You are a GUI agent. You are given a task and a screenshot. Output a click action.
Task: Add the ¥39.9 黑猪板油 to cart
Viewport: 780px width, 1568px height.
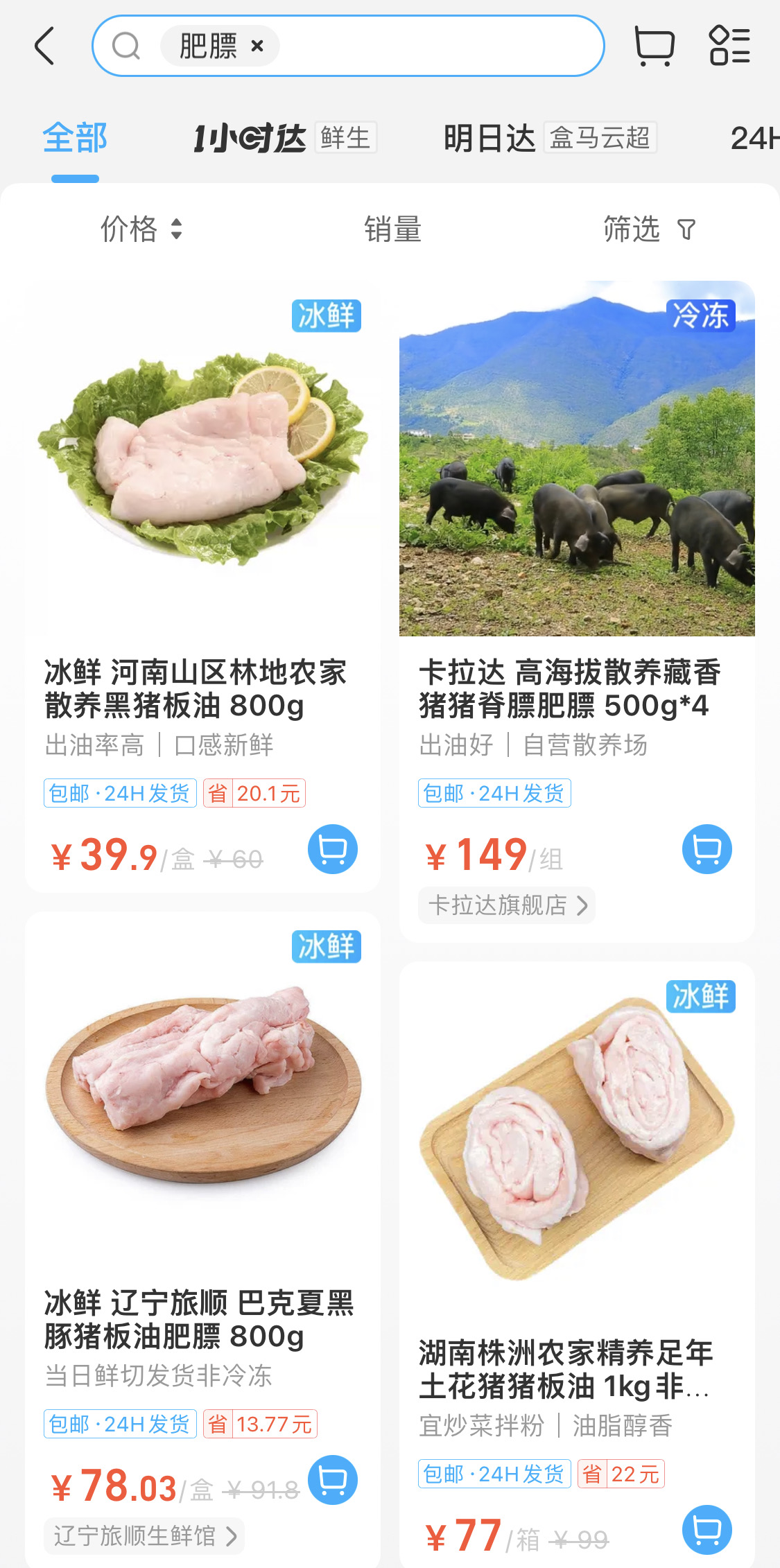point(333,849)
